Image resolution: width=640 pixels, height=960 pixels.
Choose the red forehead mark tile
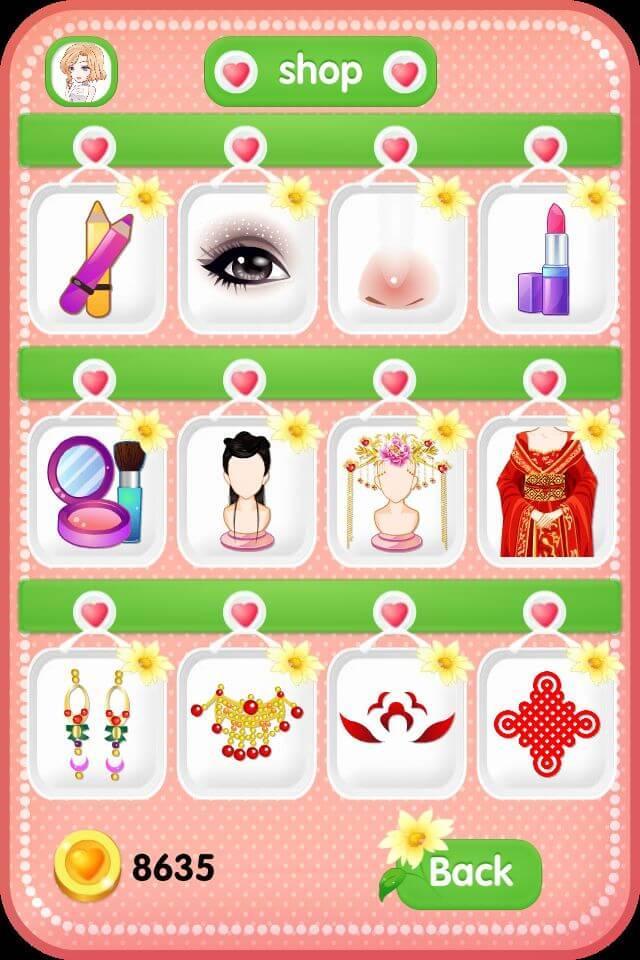(396, 724)
